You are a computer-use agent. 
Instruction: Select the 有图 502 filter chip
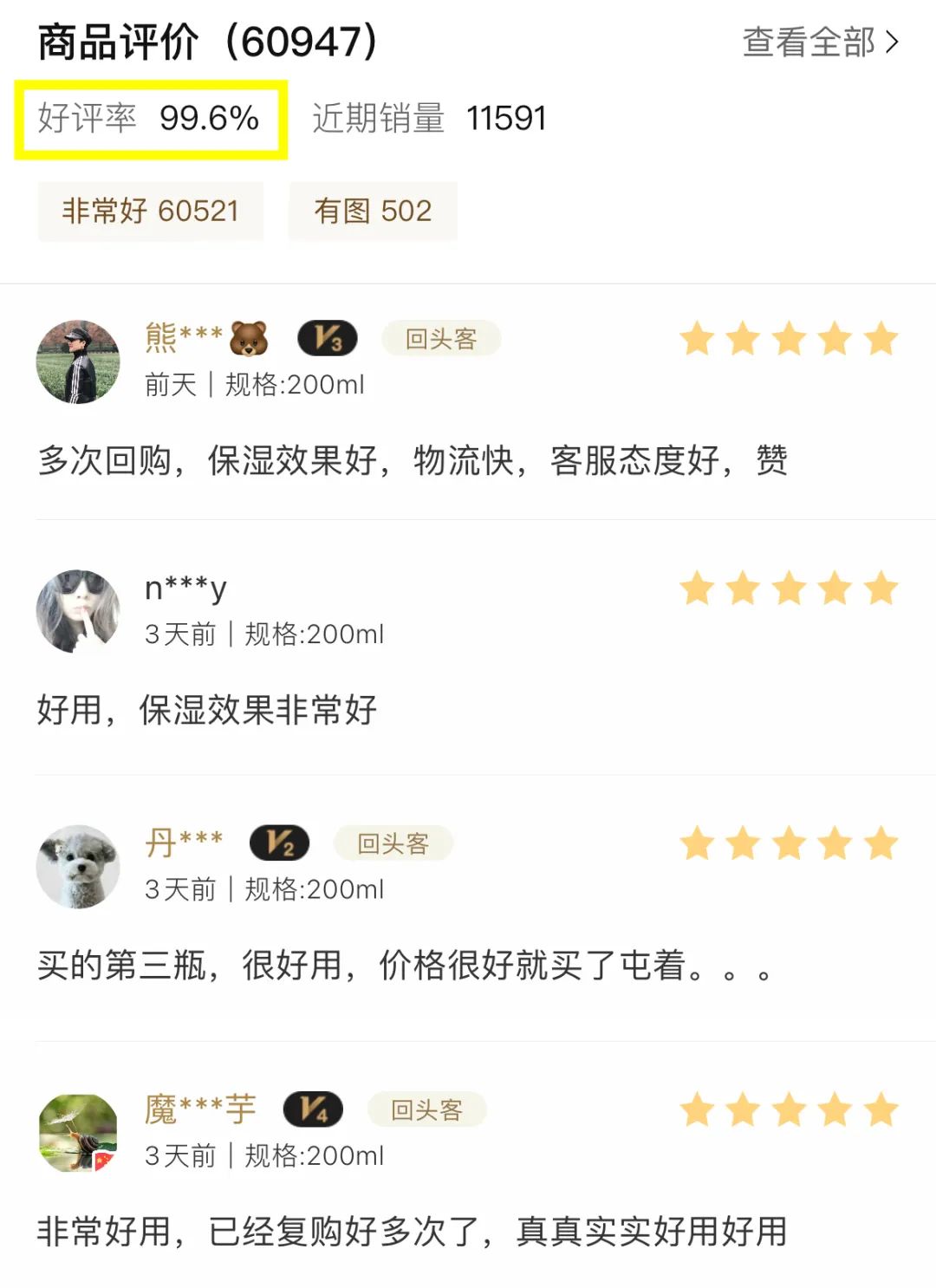click(373, 211)
